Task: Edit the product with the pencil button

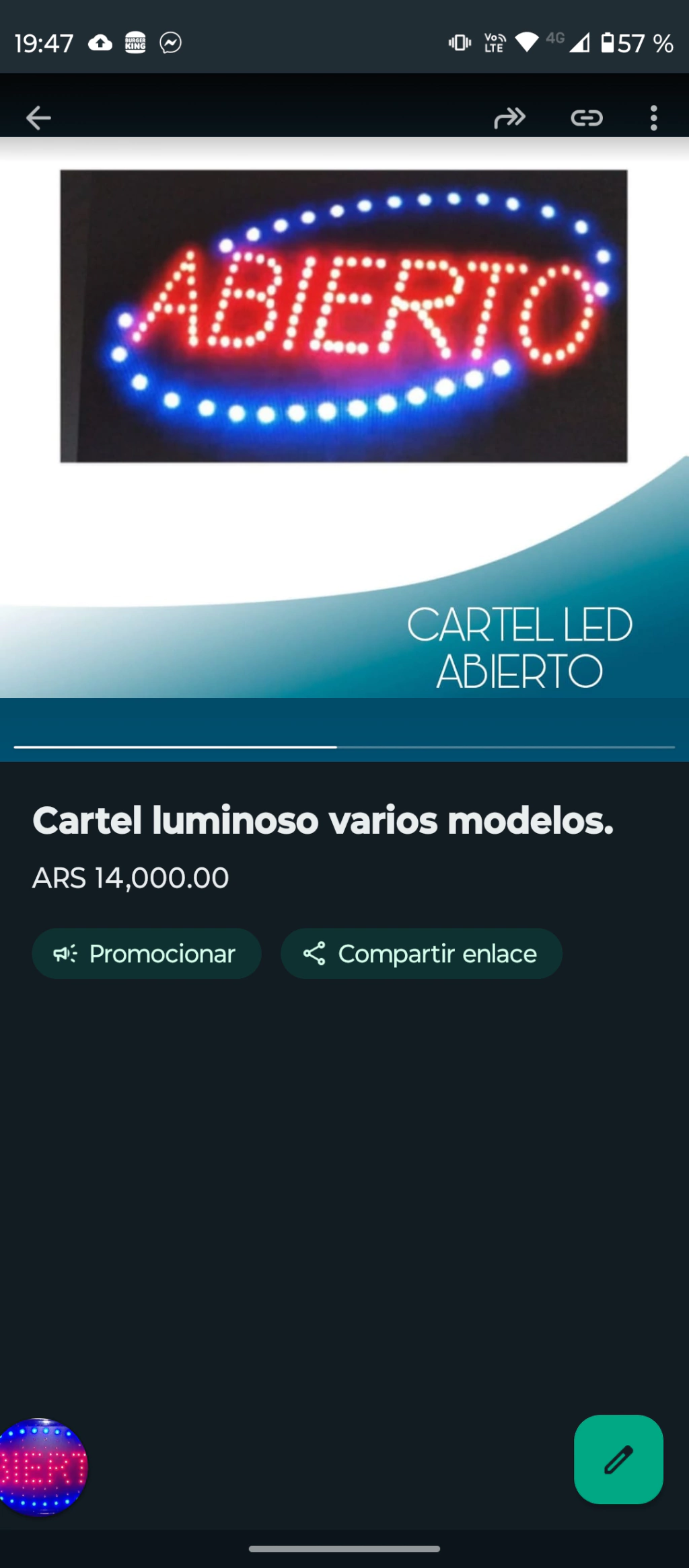Action: (x=618, y=1460)
